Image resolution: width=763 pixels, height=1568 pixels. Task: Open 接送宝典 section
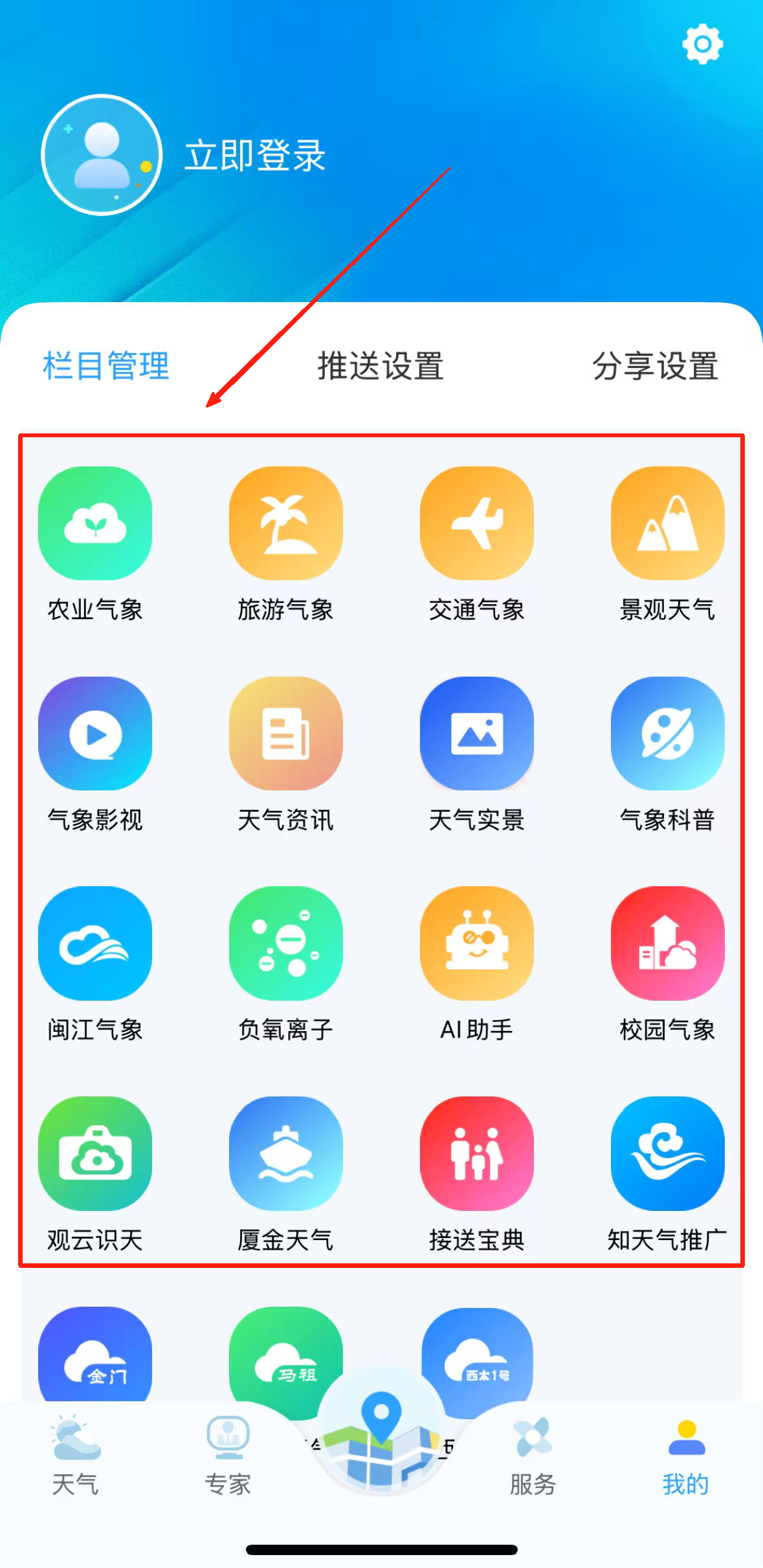pyautogui.click(x=476, y=1153)
